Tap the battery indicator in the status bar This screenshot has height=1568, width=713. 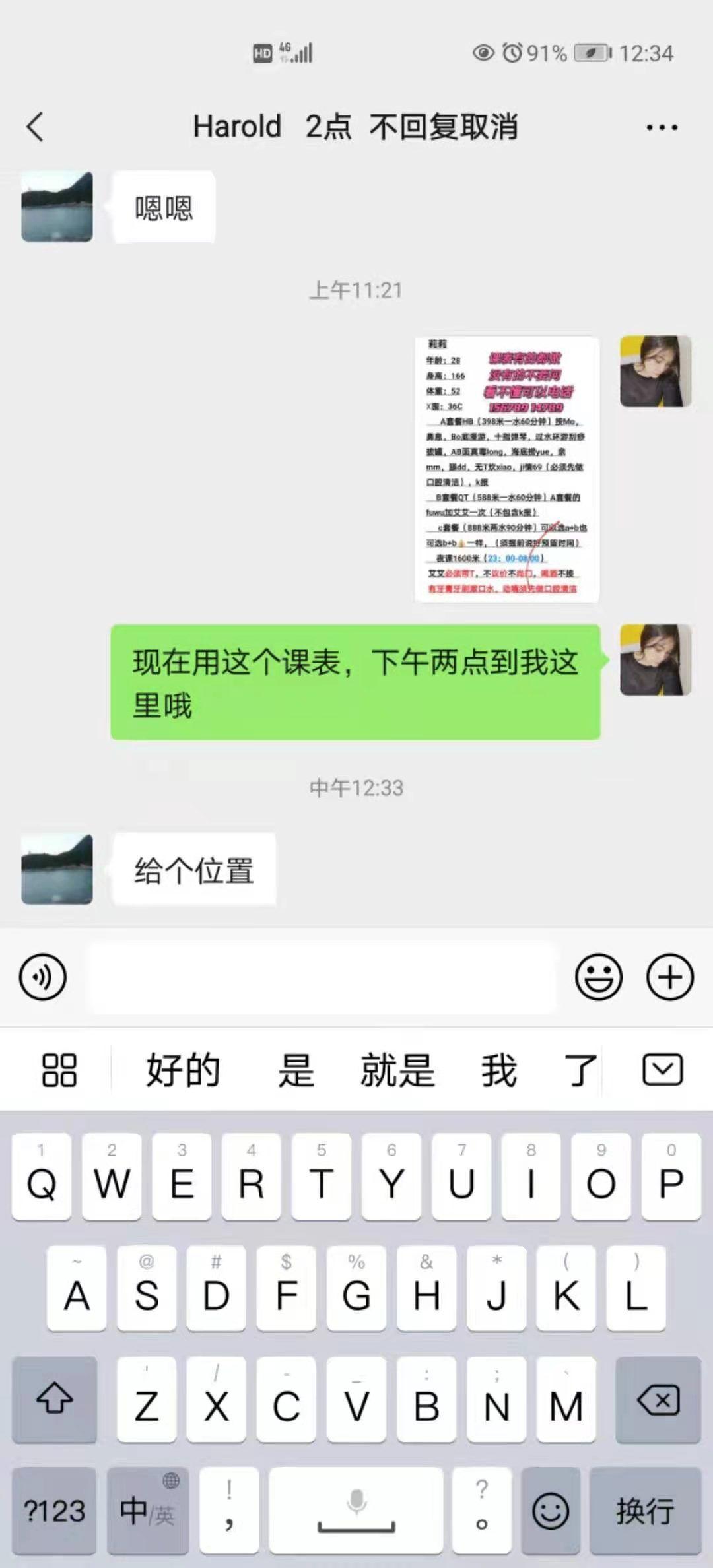pyautogui.click(x=591, y=53)
